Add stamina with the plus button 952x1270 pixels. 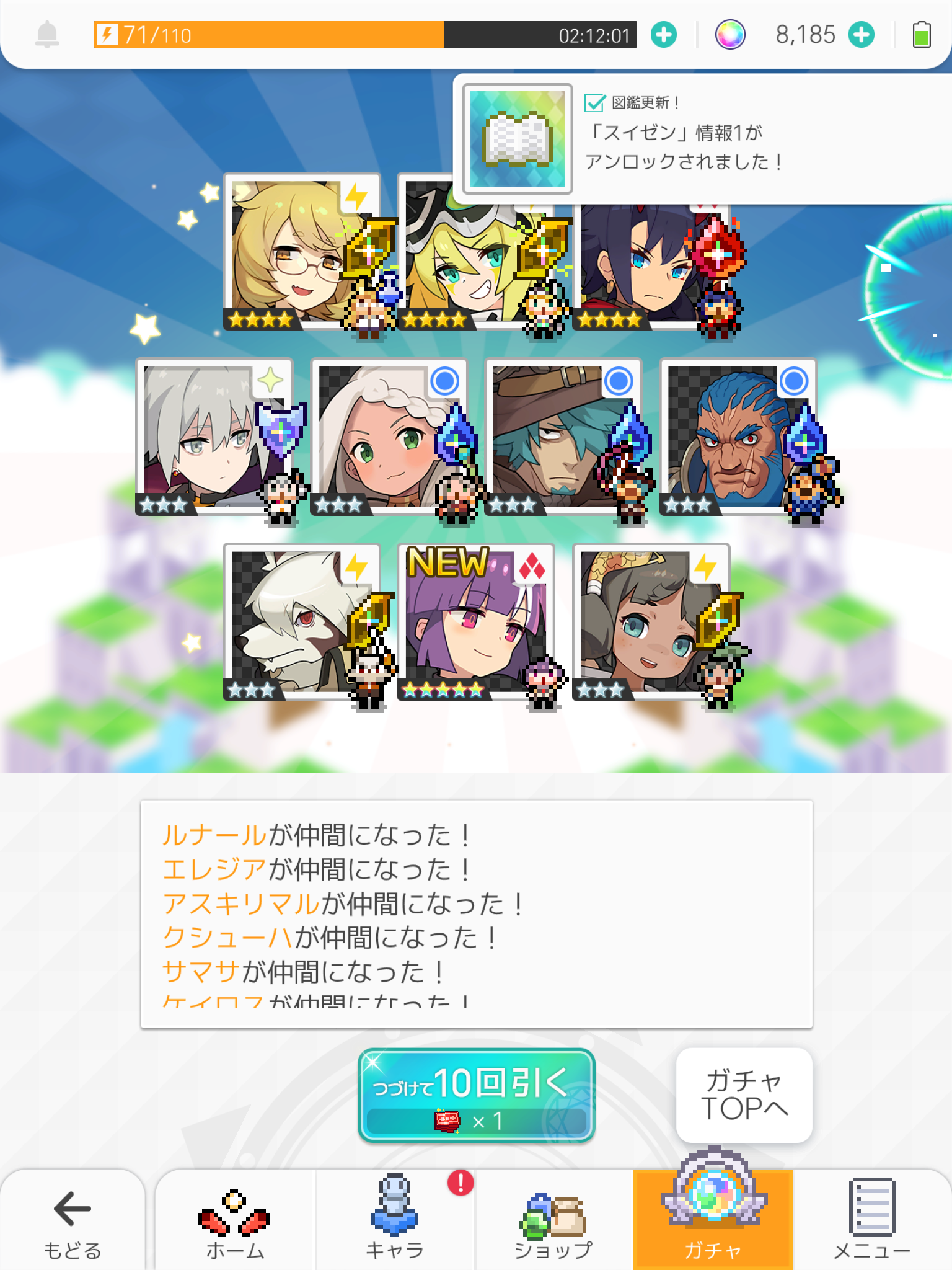pos(663,35)
